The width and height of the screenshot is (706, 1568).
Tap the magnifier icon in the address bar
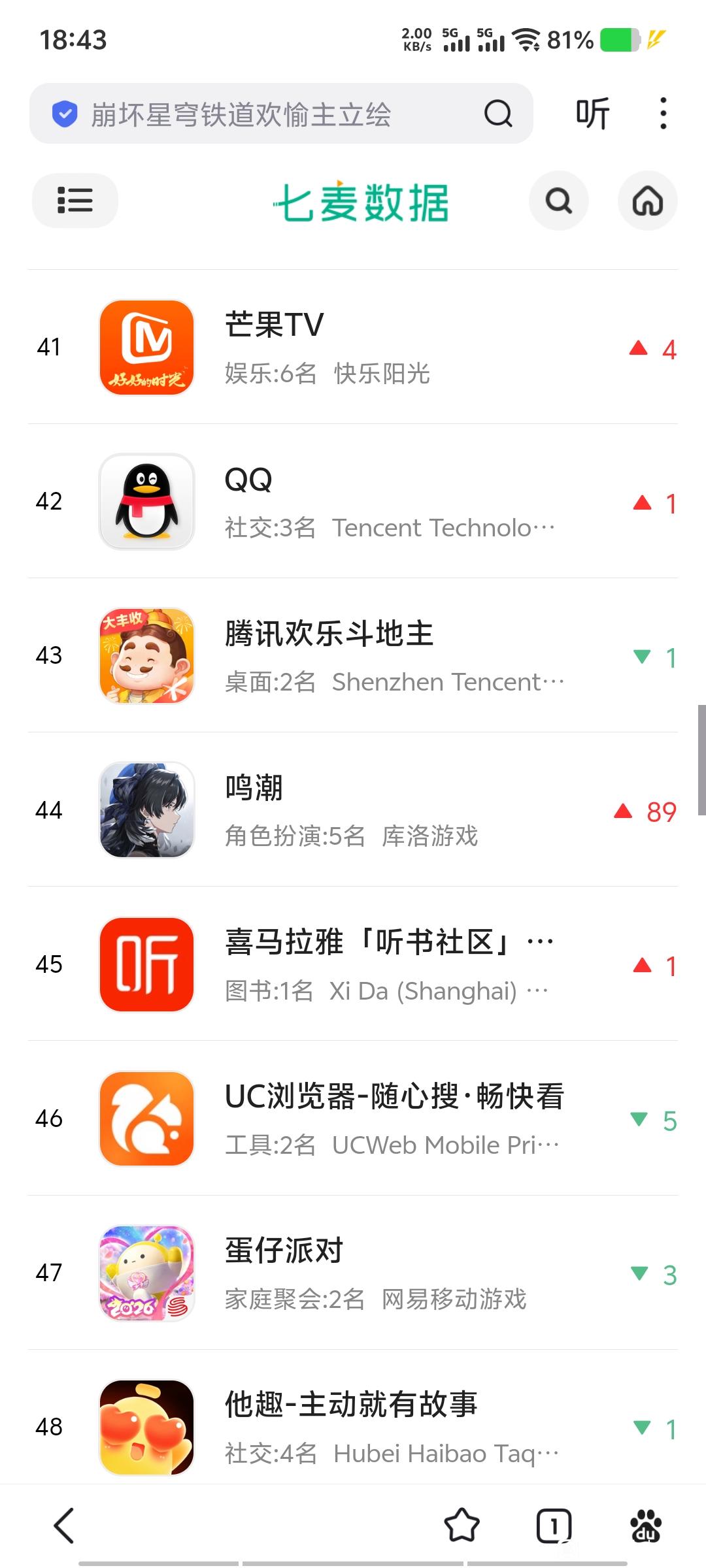(498, 114)
